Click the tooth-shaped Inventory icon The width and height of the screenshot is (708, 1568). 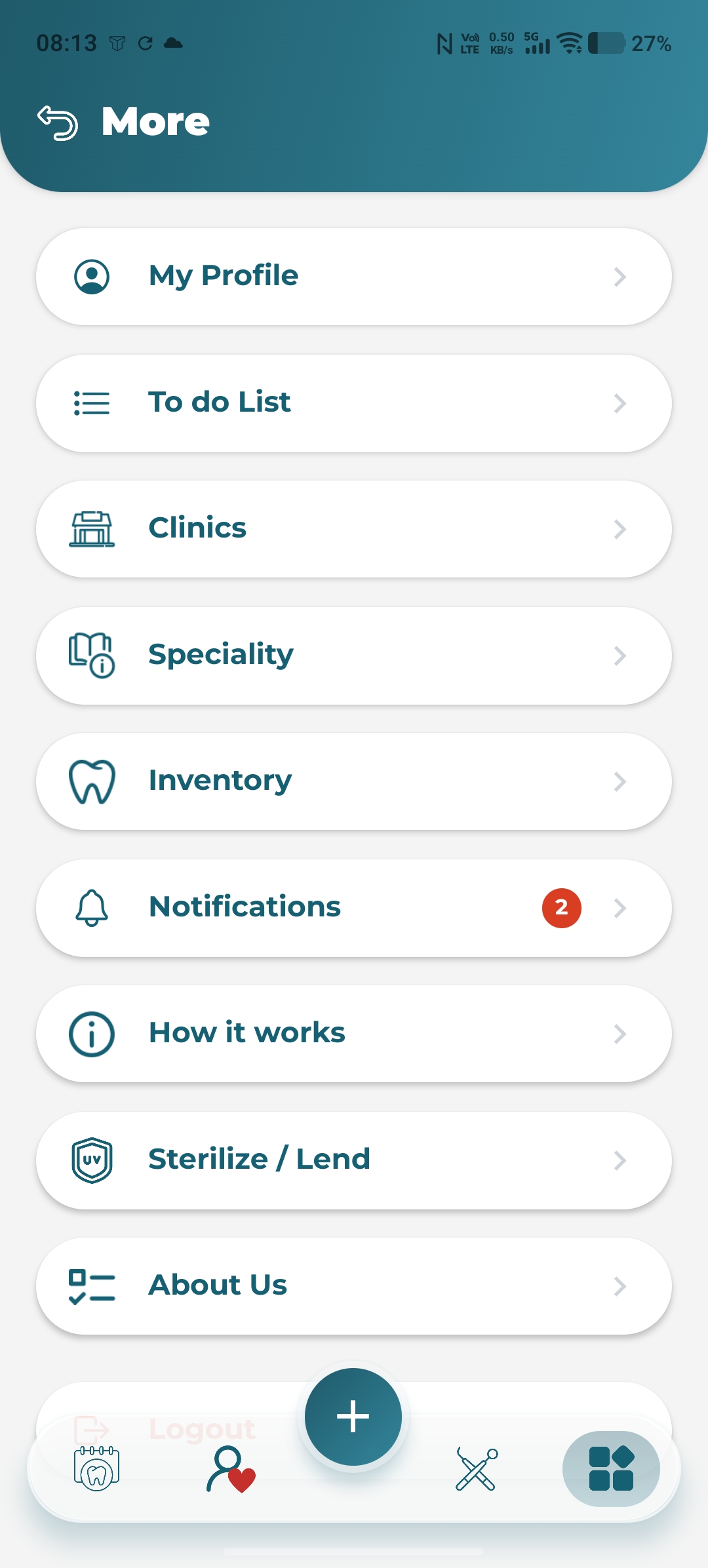pyautogui.click(x=92, y=781)
